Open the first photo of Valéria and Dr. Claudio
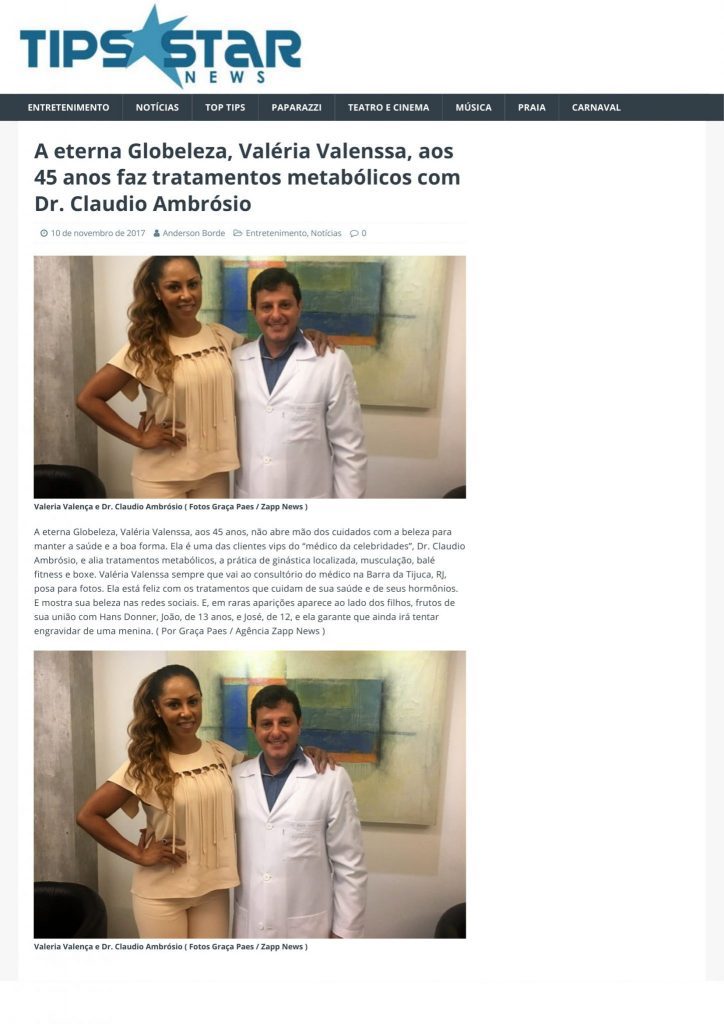724x1024 pixels. pos(249,377)
